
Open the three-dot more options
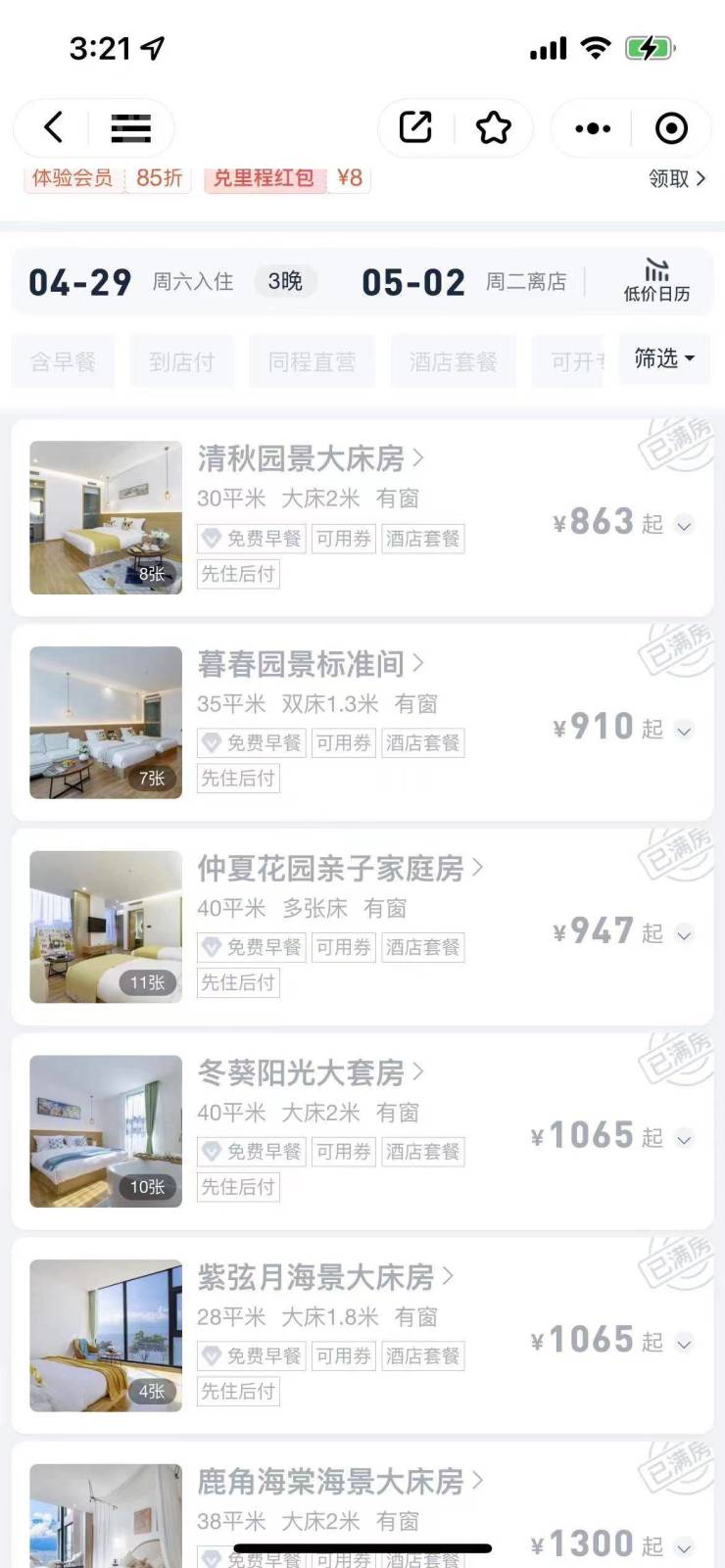point(593,128)
